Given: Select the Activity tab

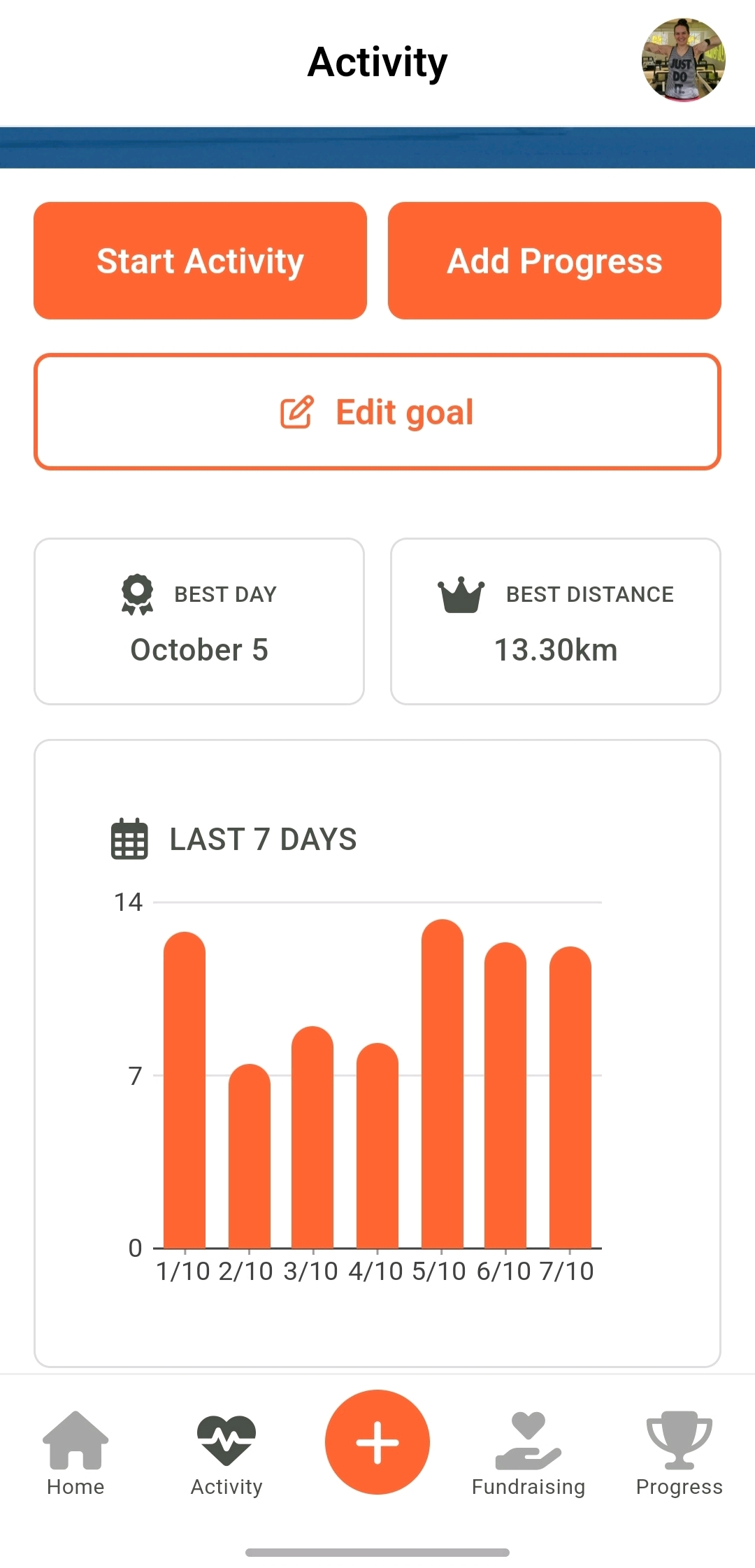Looking at the screenshot, I should tap(226, 1453).
